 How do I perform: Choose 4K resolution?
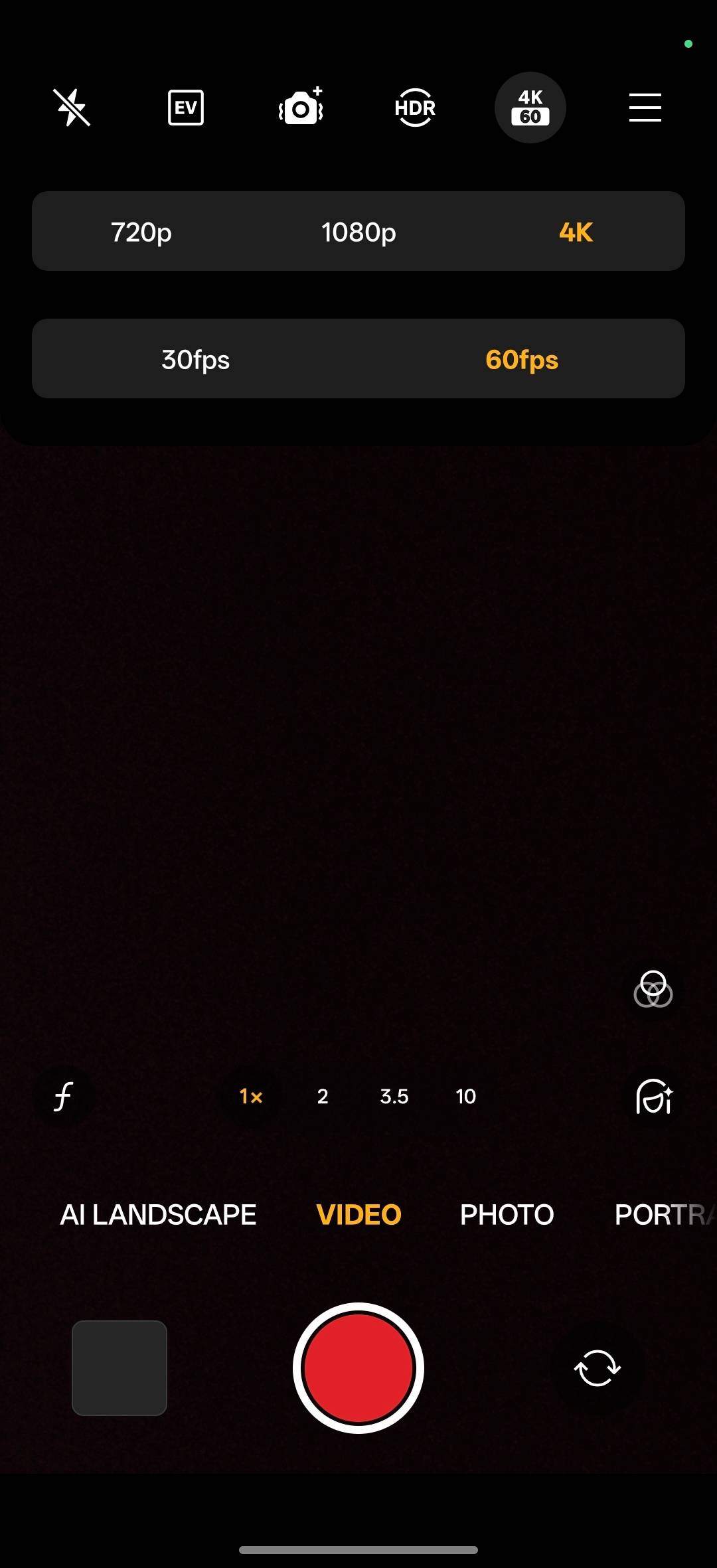pos(576,232)
